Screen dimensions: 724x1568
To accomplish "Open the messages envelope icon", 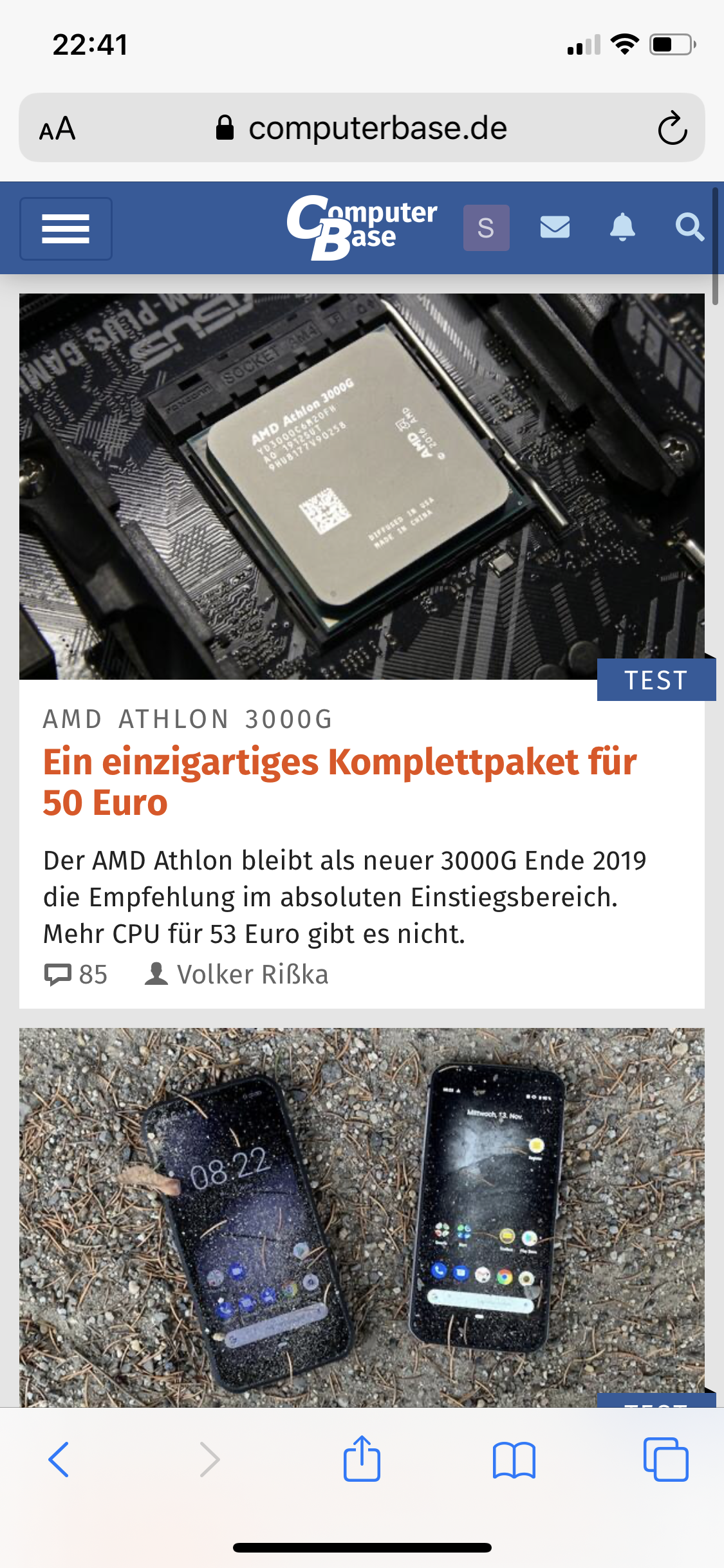I will point(555,227).
